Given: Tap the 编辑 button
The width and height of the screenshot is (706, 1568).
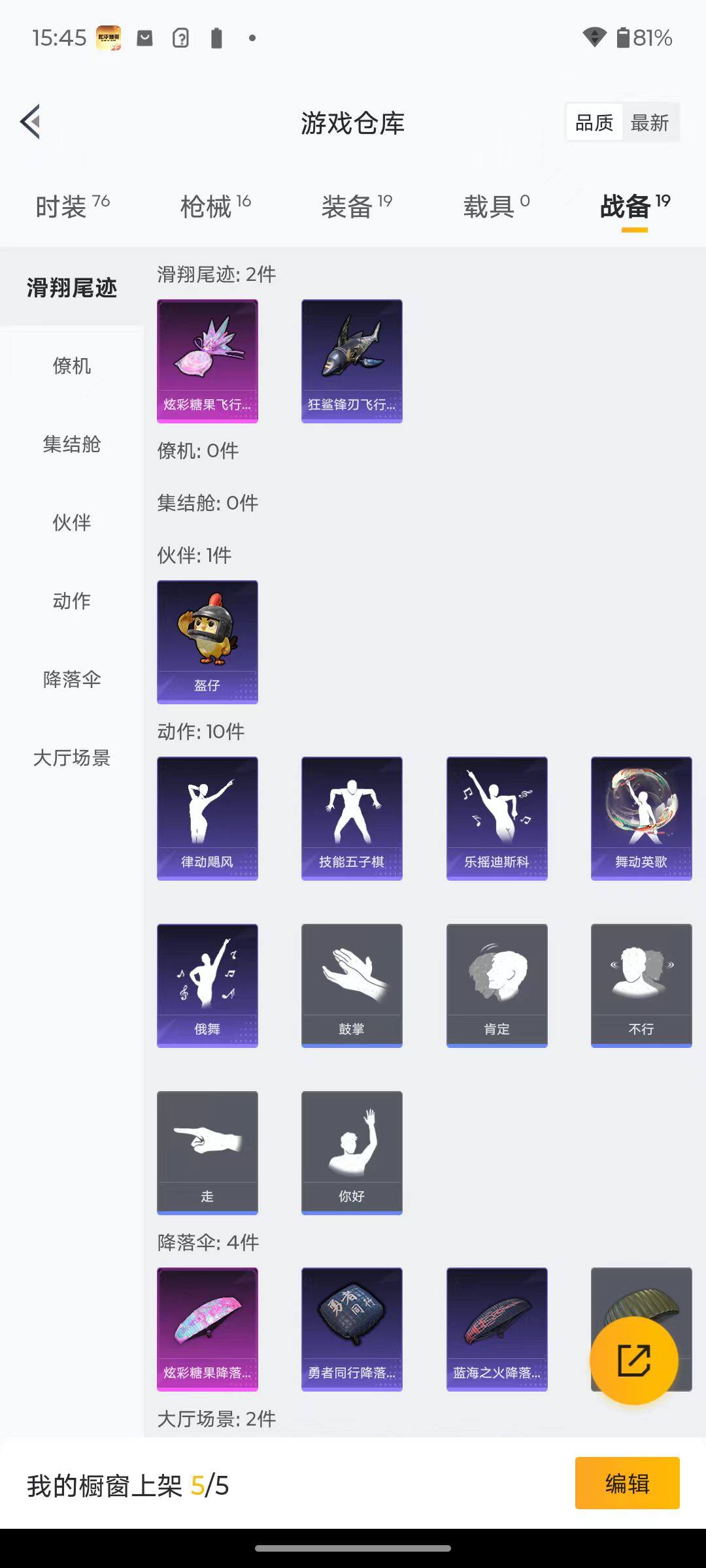Looking at the screenshot, I should (627, 1483).
